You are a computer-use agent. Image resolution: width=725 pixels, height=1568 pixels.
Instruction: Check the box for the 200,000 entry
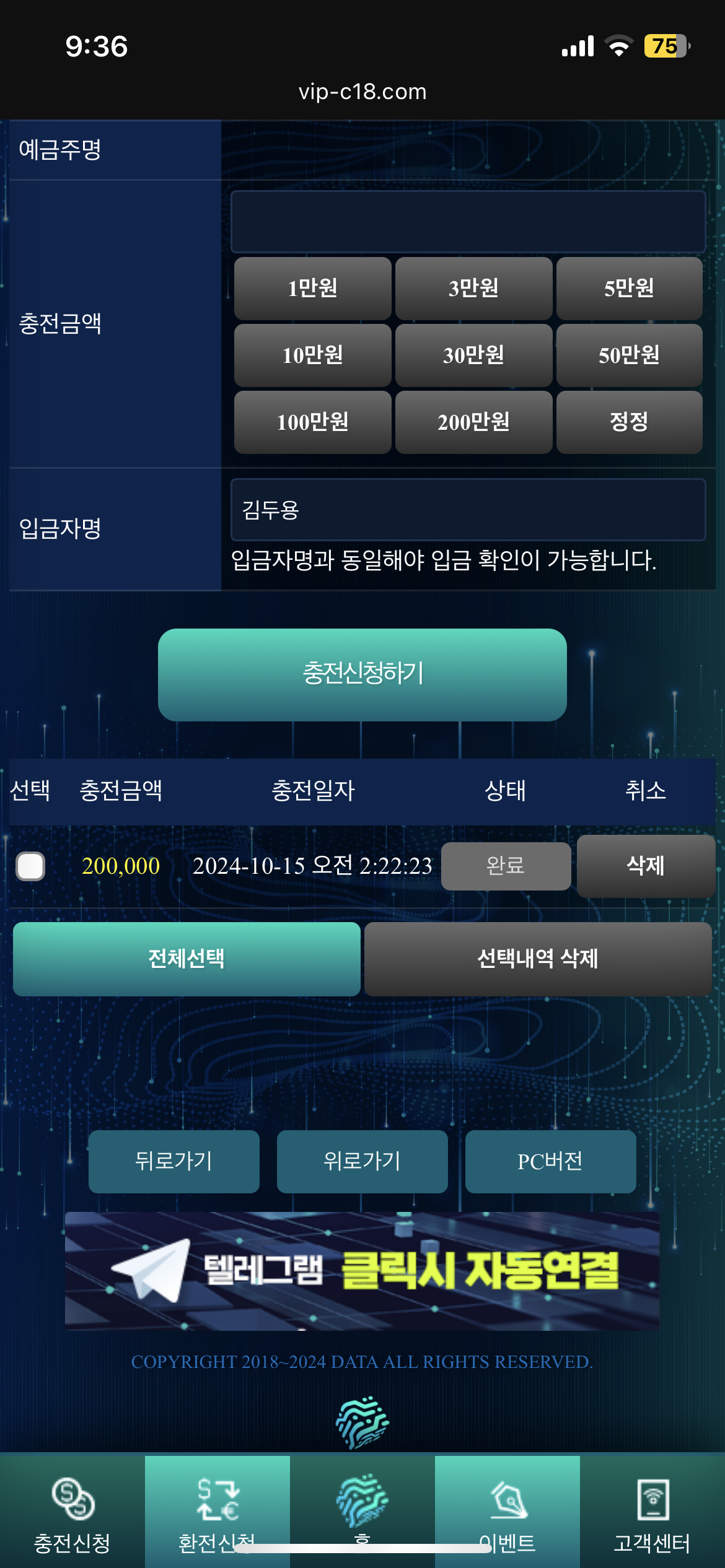(x=30, y=866)
